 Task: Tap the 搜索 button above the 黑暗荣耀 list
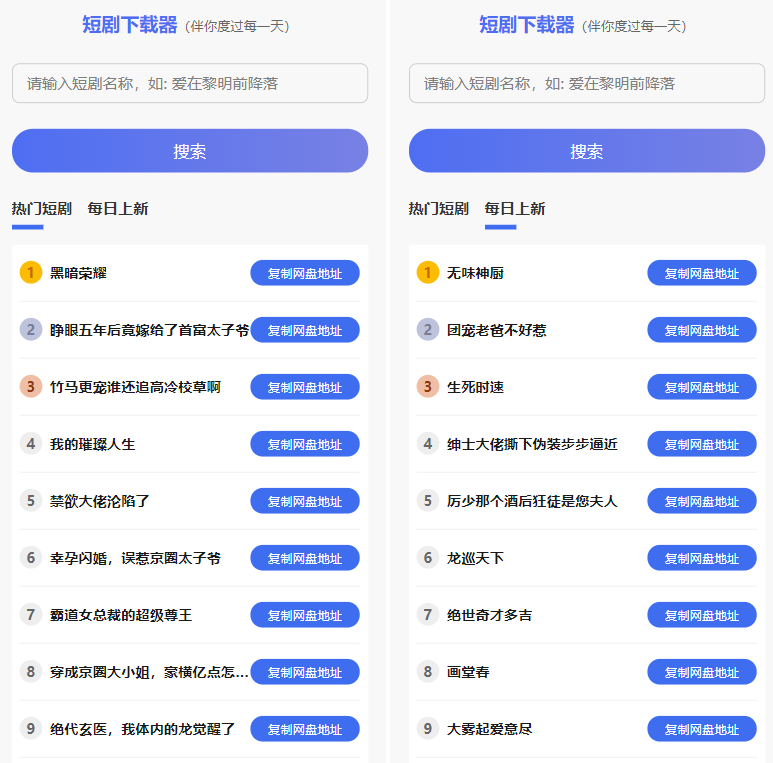[190, 151]
